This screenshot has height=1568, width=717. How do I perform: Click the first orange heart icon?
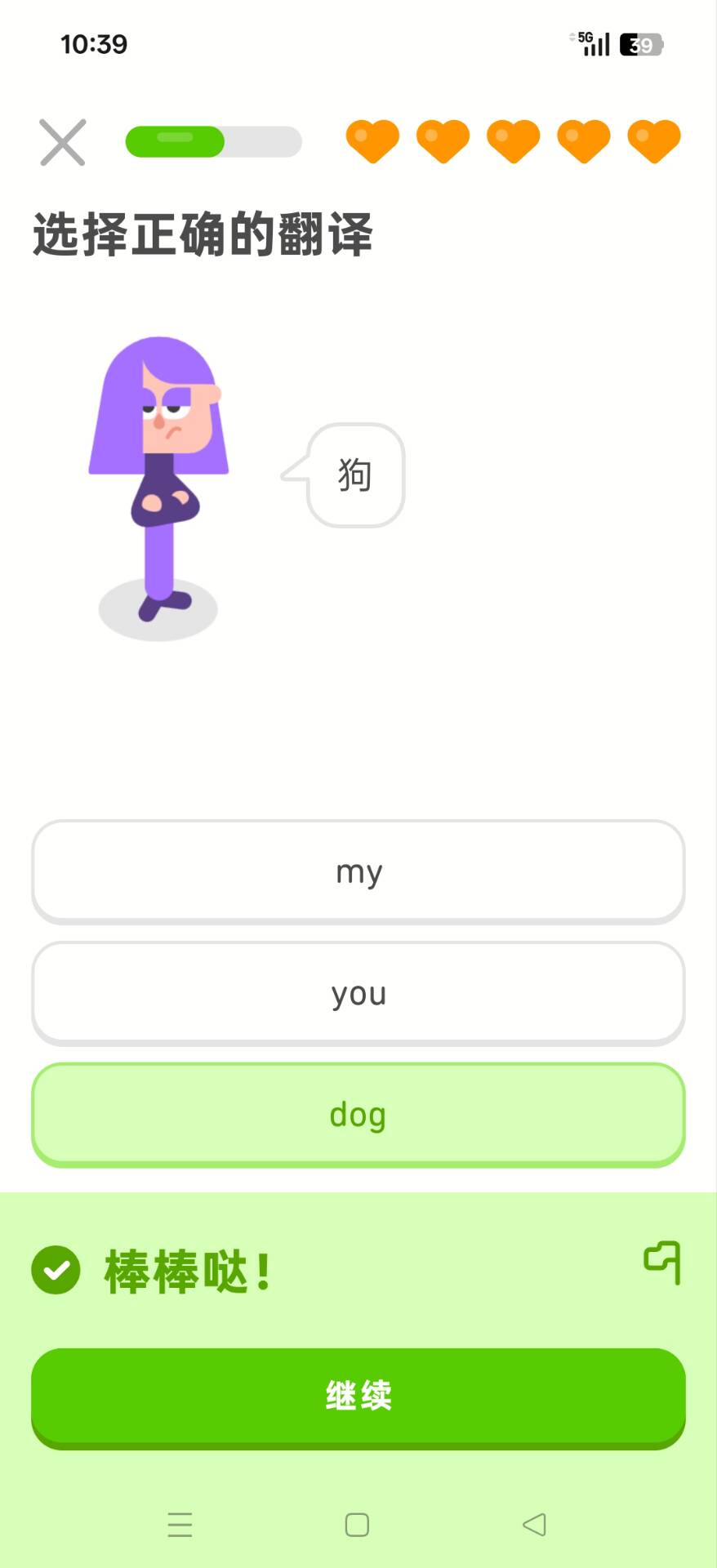(372, 140)
